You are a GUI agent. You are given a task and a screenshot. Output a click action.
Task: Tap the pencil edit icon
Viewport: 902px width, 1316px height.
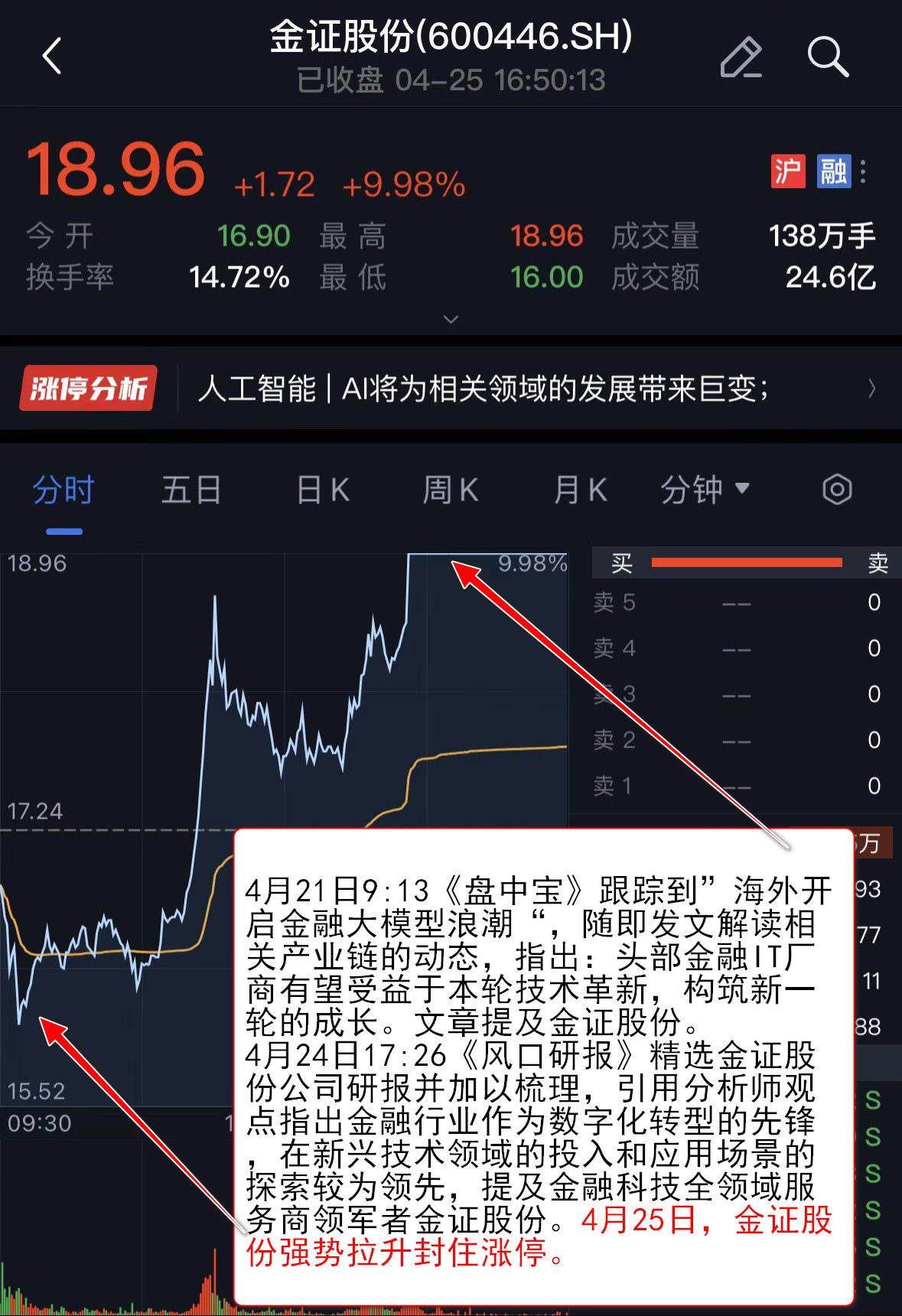tap(741, 57)
